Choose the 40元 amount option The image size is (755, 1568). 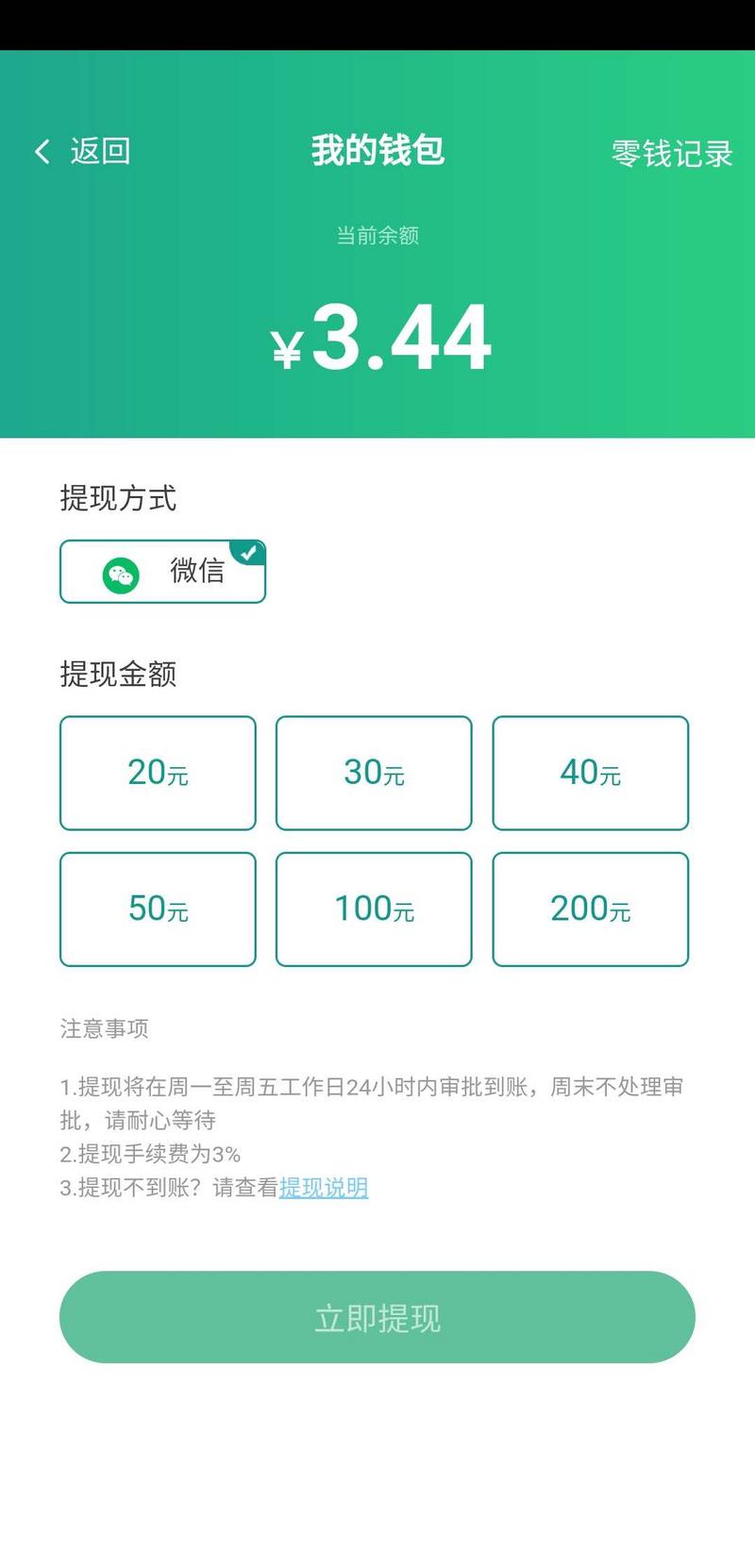coord(590,773)
